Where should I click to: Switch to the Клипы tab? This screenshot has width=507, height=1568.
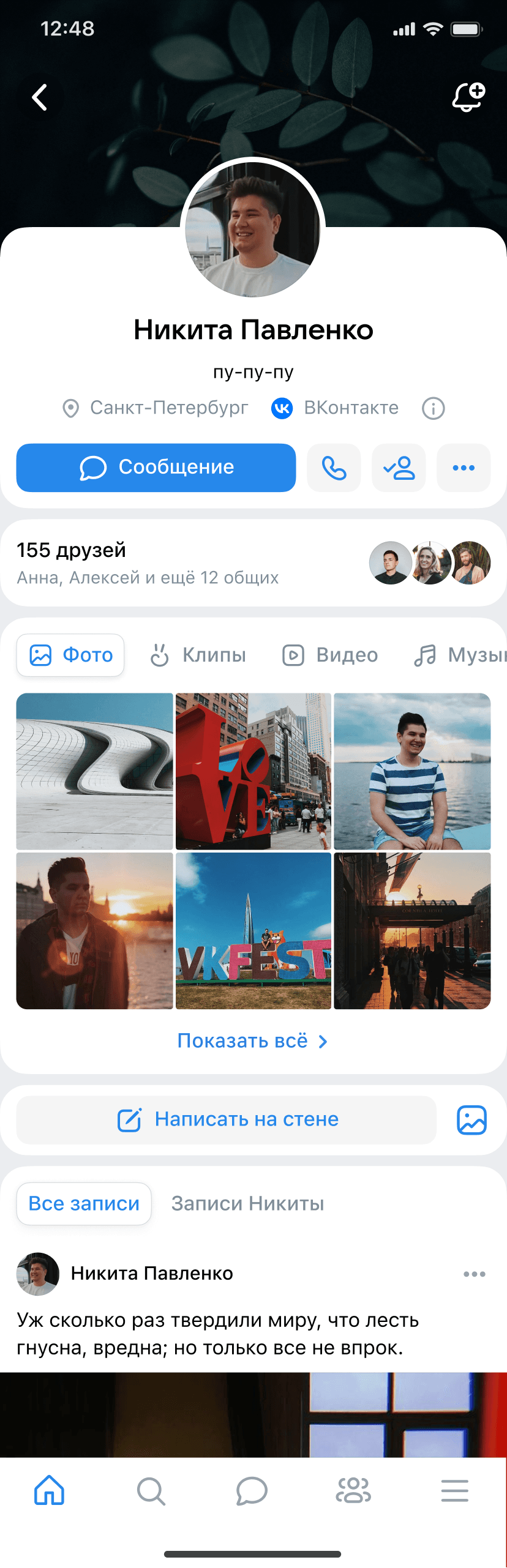[x=198, y=655]
